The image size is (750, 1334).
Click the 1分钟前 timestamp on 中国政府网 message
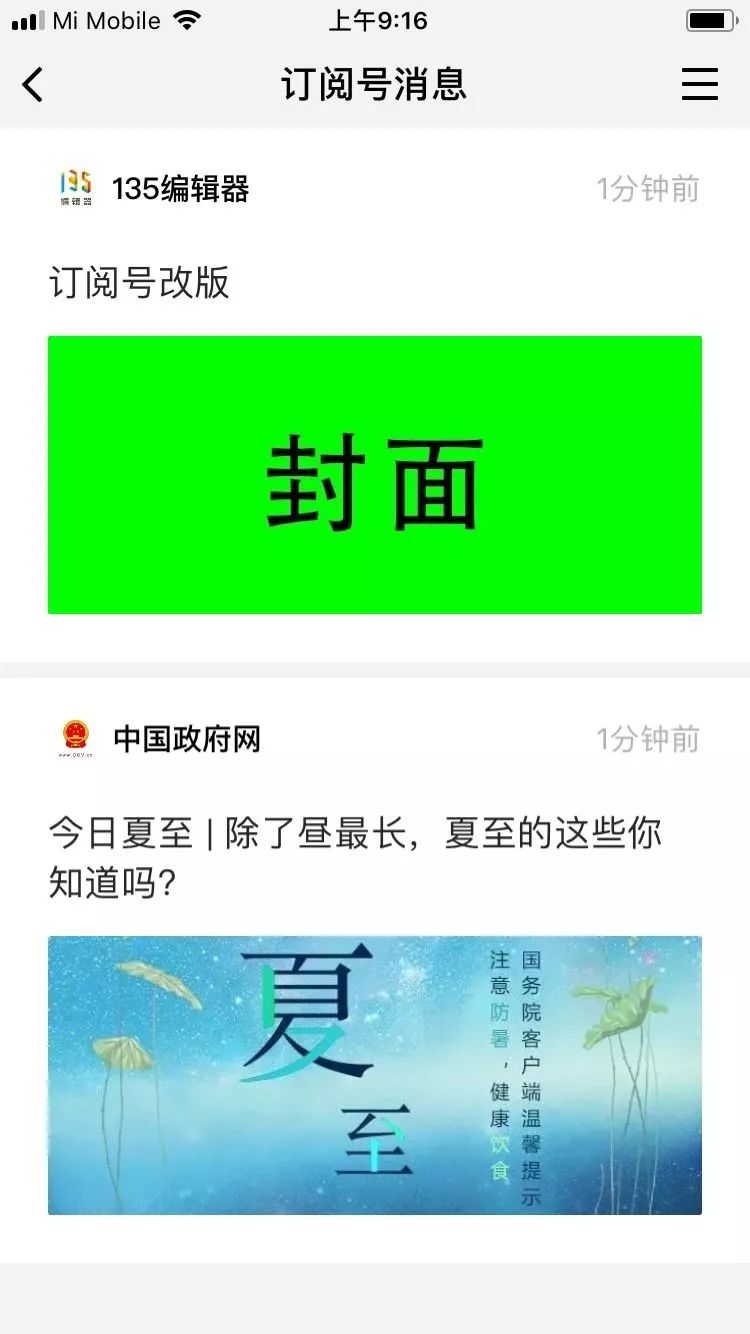[647, 740]
